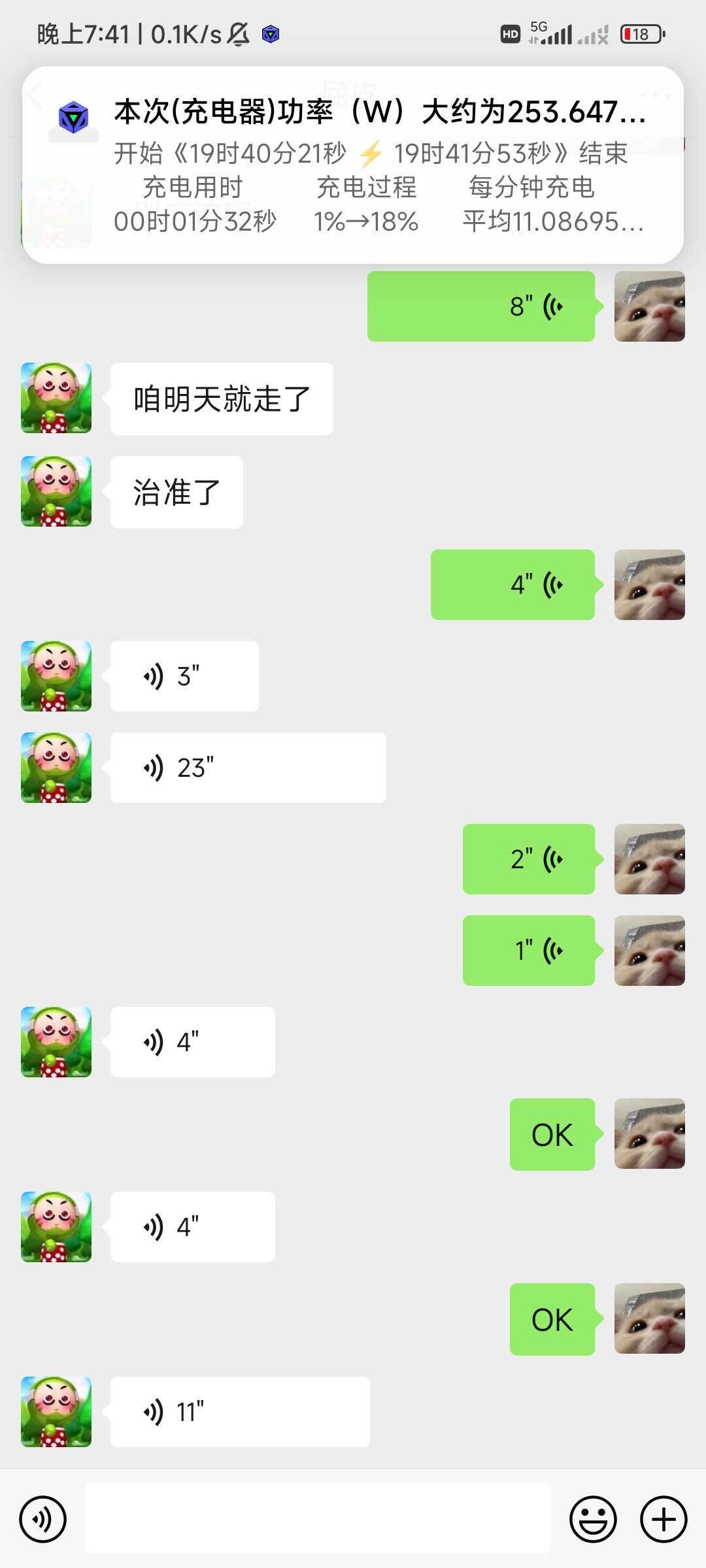Play the sent 8-second voice message

pos(481,306)
